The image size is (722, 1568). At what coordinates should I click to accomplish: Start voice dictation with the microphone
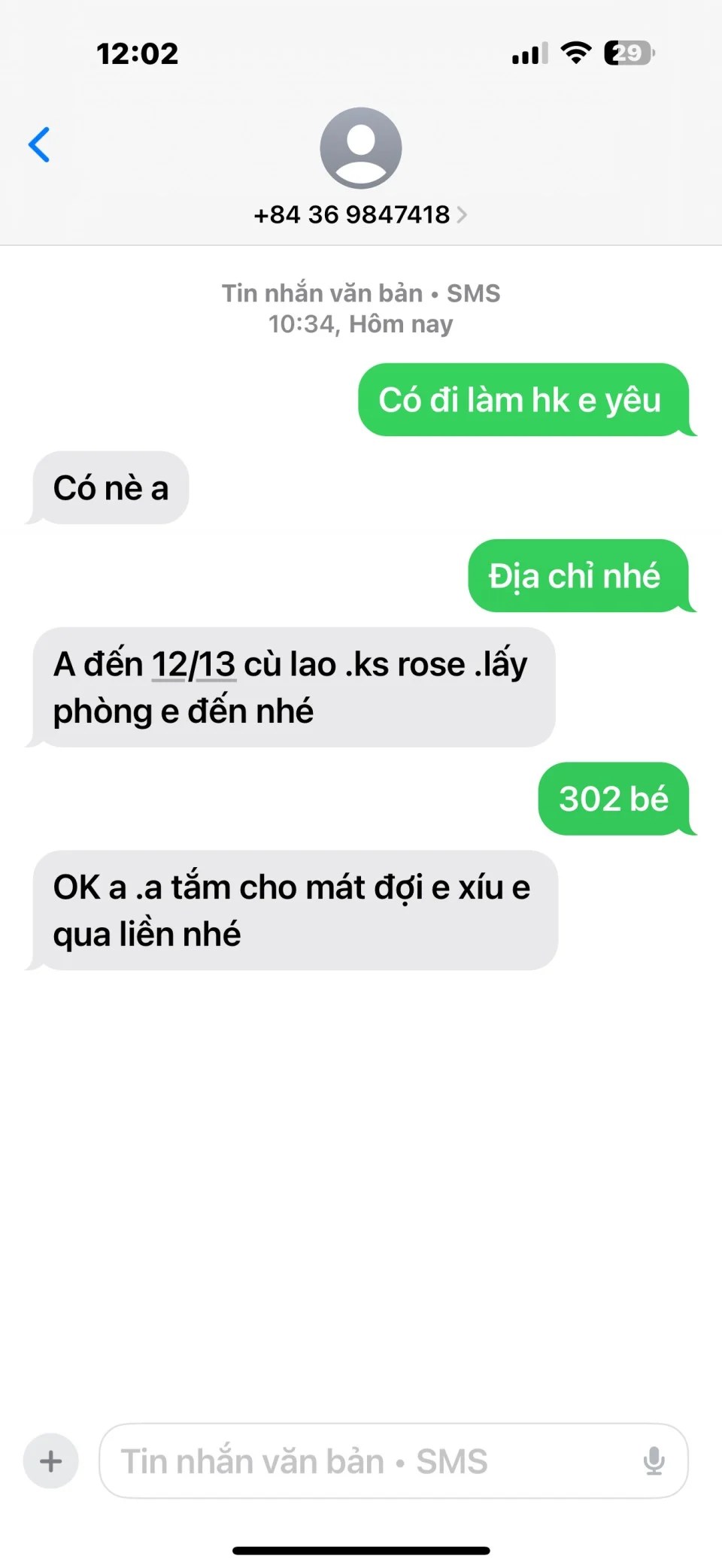pyautogui.click(x=654, y=1461)
